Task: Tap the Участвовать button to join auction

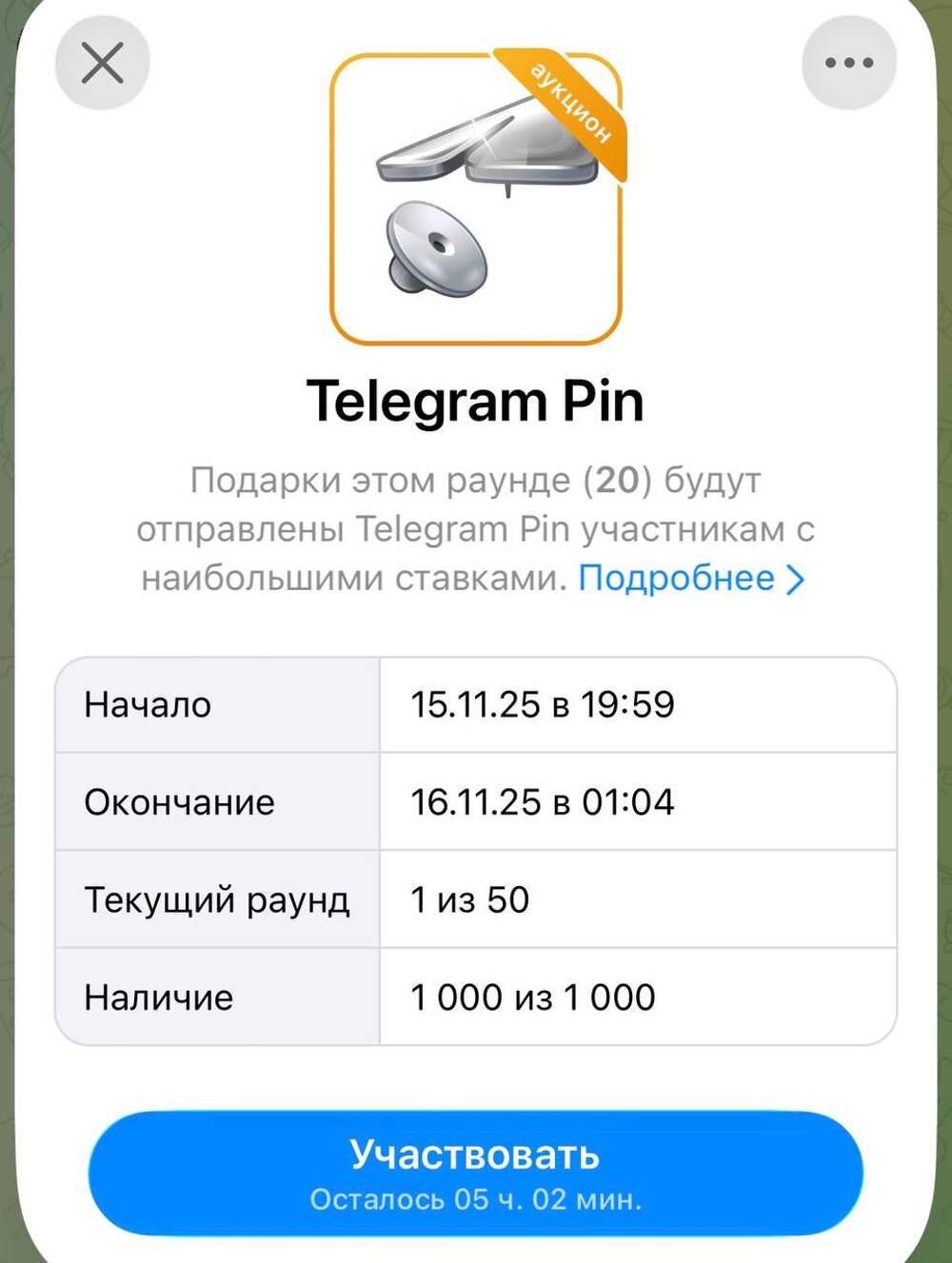Action: (x=475, y=1174)
